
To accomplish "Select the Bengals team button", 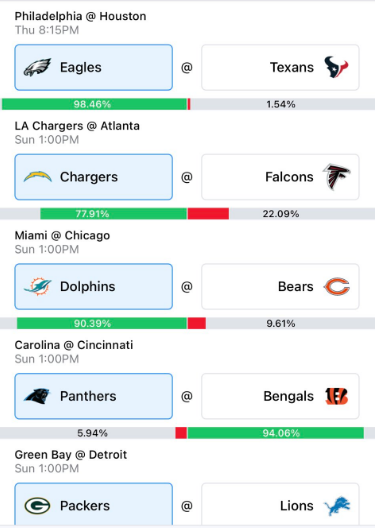I will [x=280, y=396].
